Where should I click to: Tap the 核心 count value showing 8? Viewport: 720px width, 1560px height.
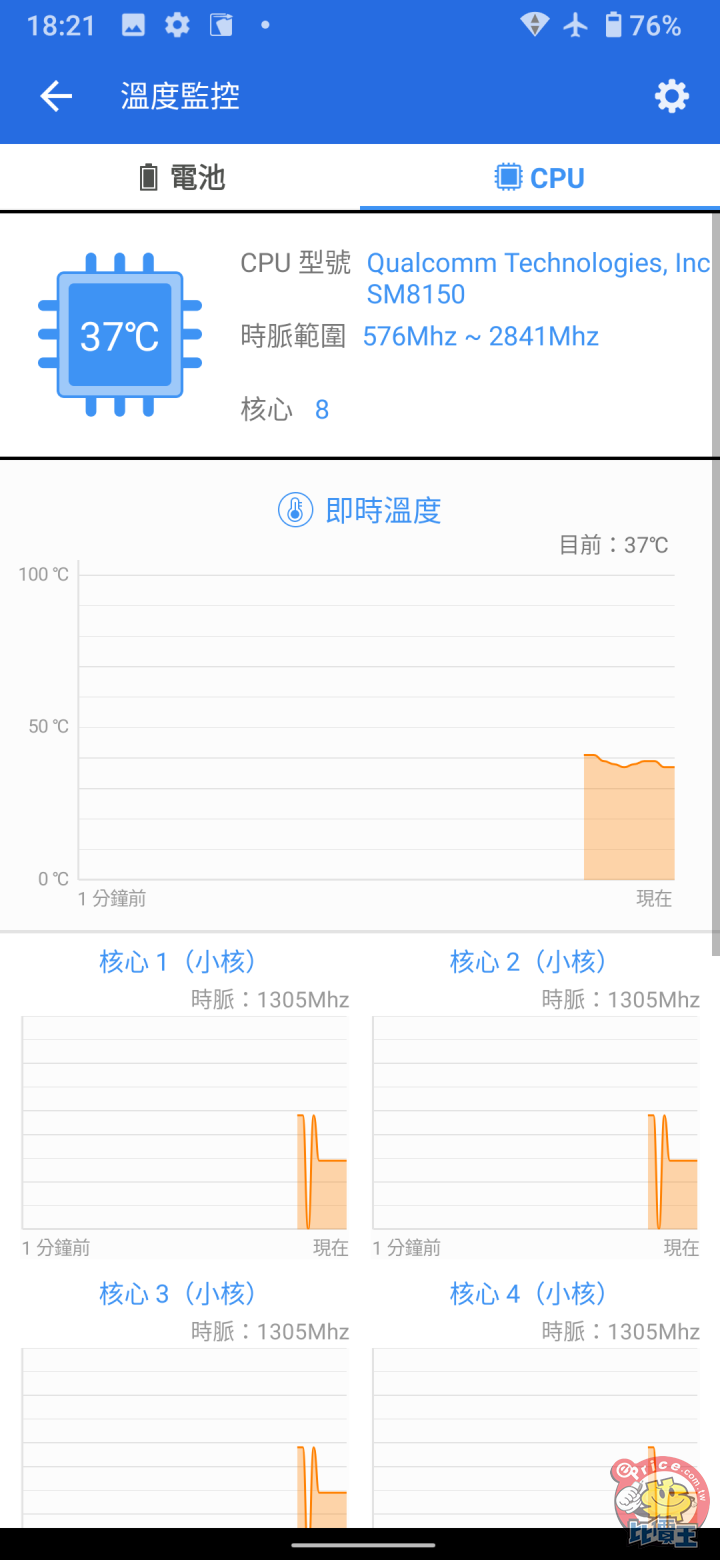pyautogui.click(x=322, y=409)
